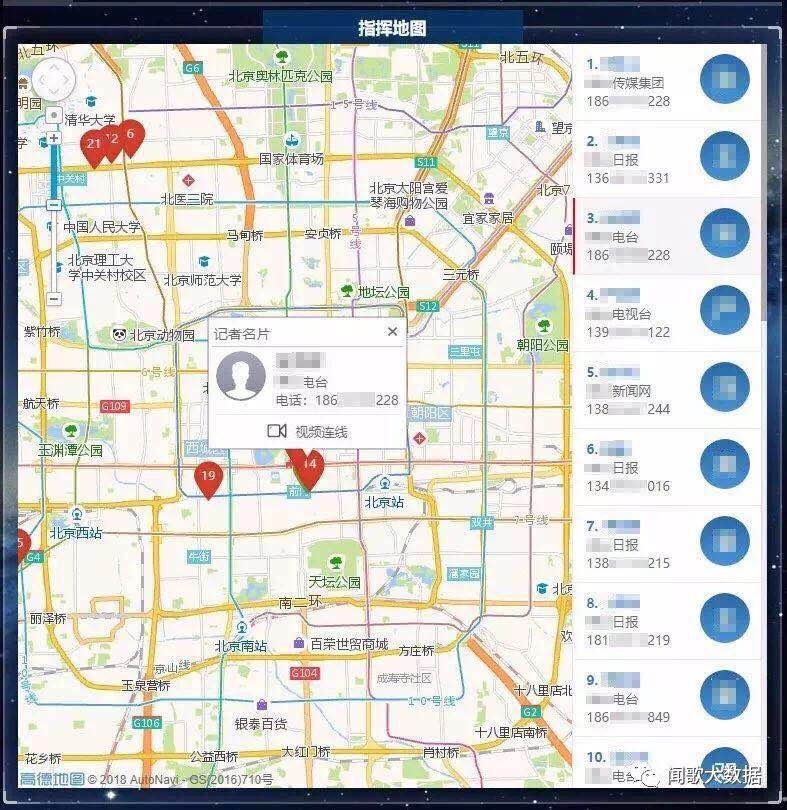The width and height of the screenshot is (787, 810).
Task: Zoom out on the map
Action: tap(55, 298)
